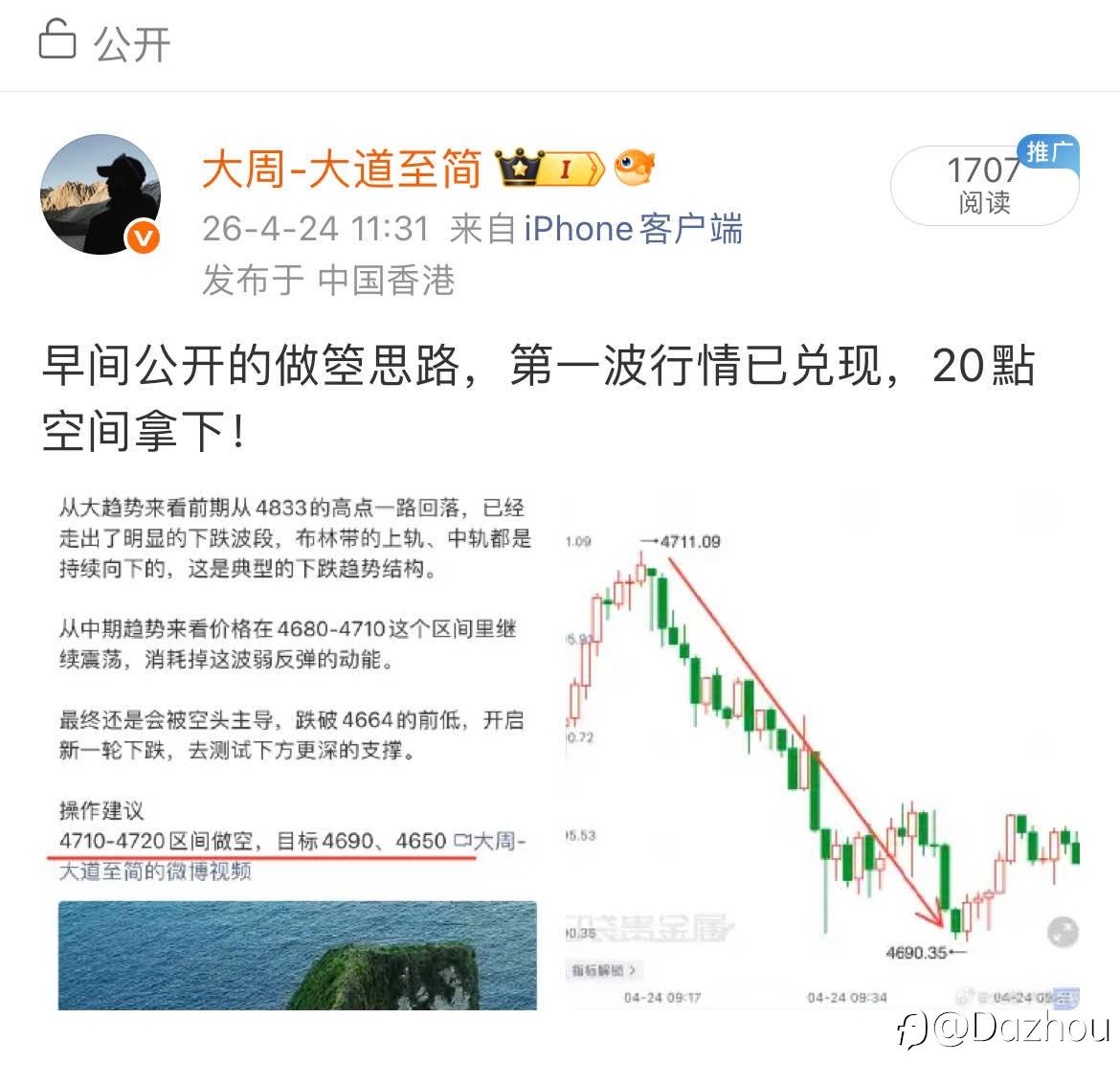The height and width of the screenshot is (1086, 1120).
Task: Open the candlestick chart image in the post
Action: (821, 750)
